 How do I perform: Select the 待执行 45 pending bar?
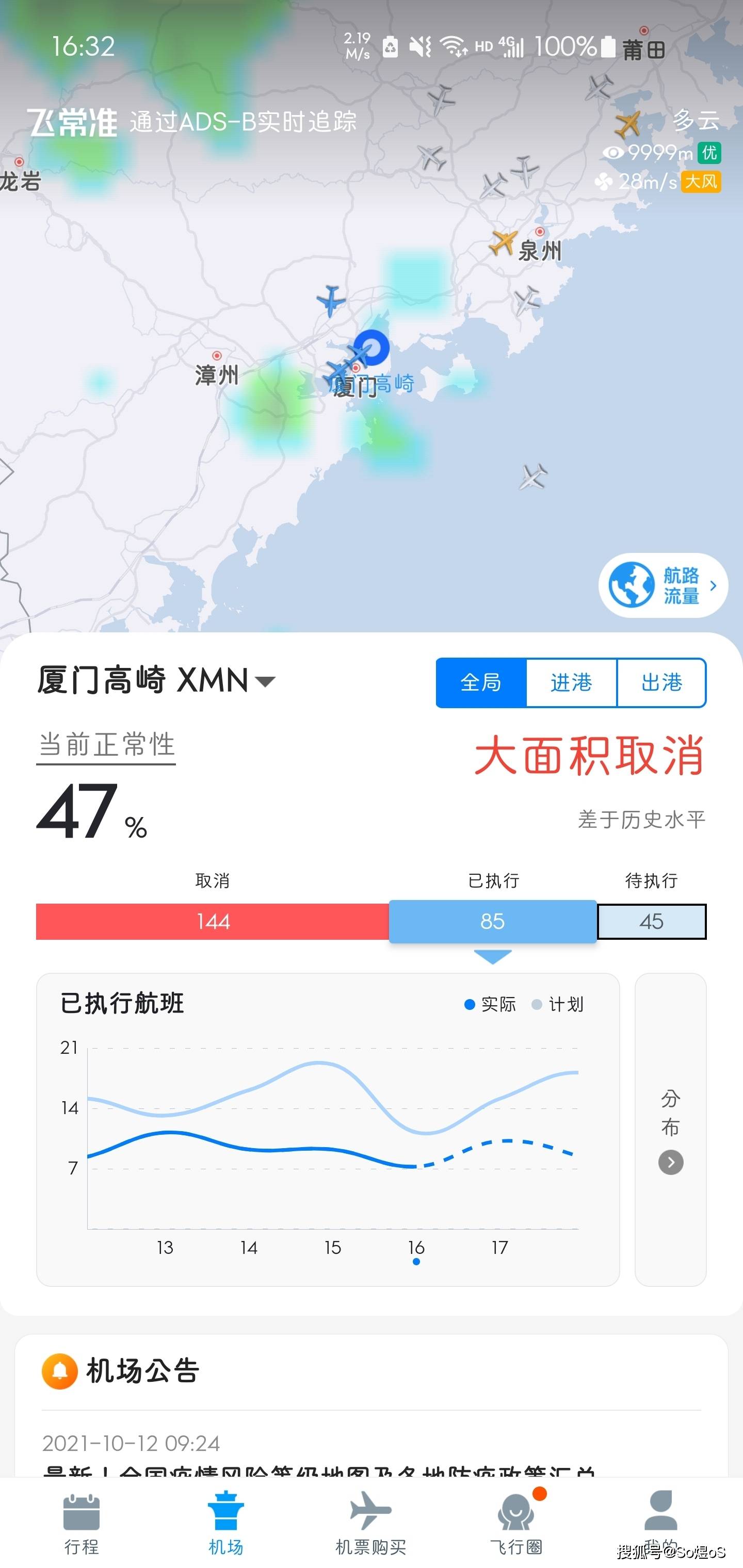(651, 922)
